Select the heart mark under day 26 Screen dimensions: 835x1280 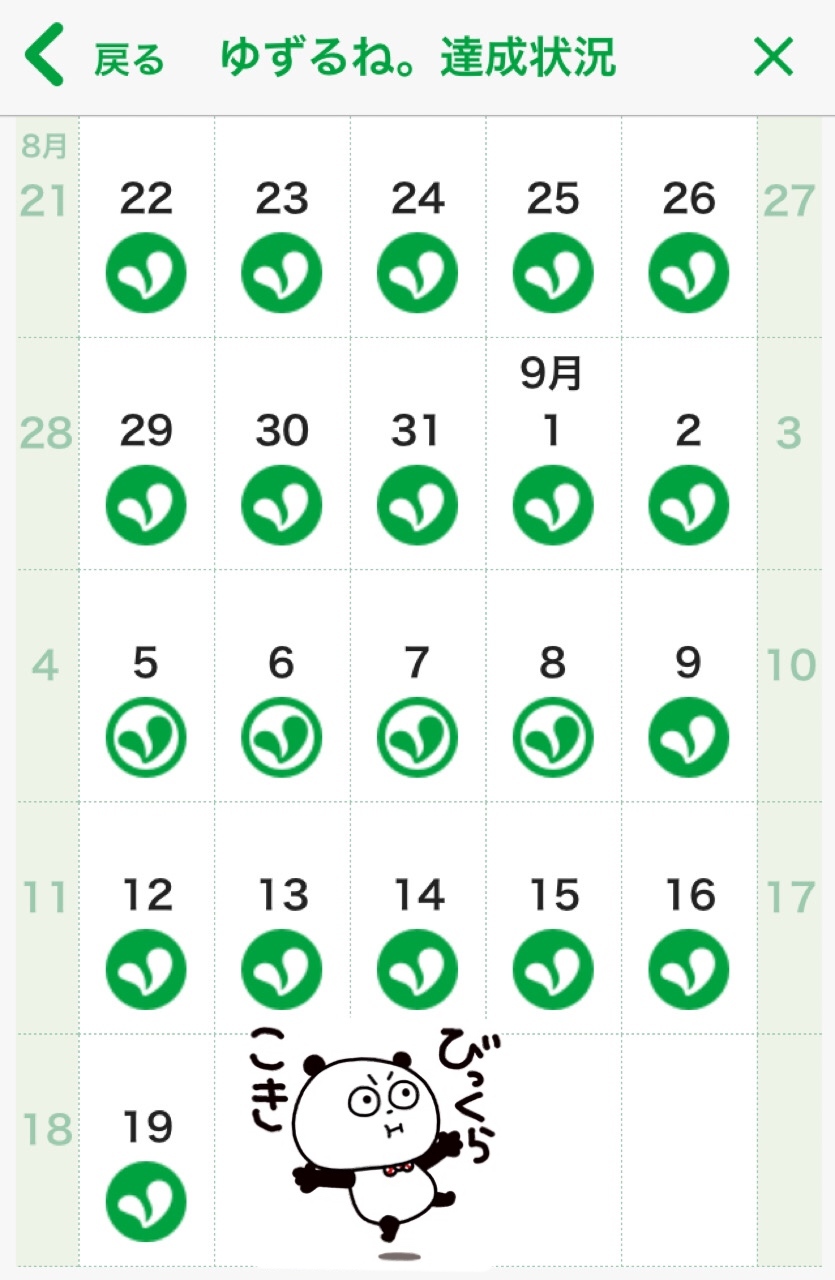688,272
